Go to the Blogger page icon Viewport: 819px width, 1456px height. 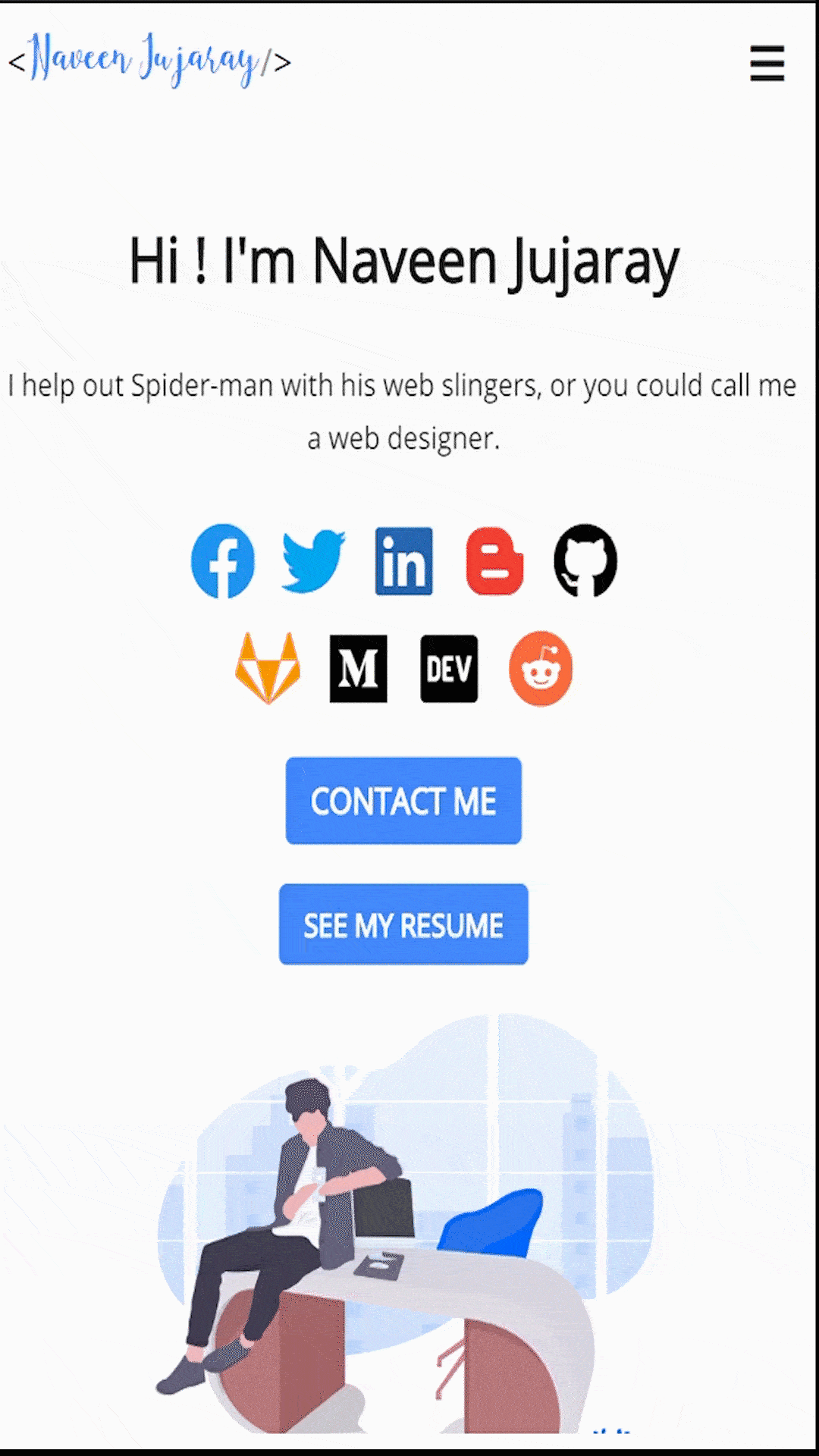click(x=494, y=561)
